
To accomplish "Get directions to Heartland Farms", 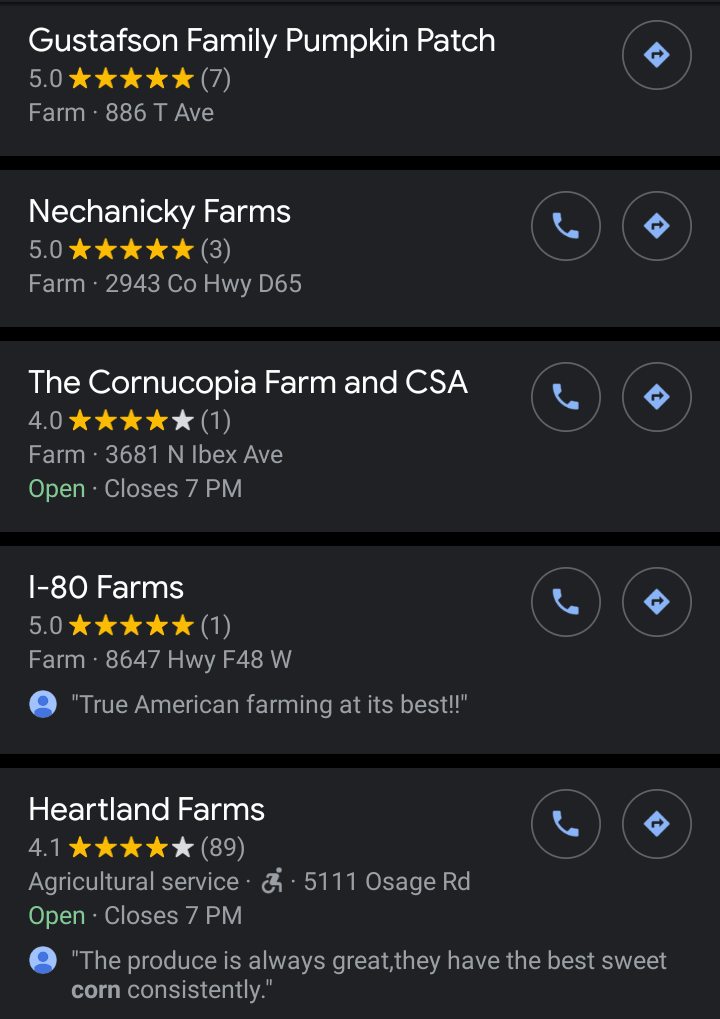I will (656, 823).
